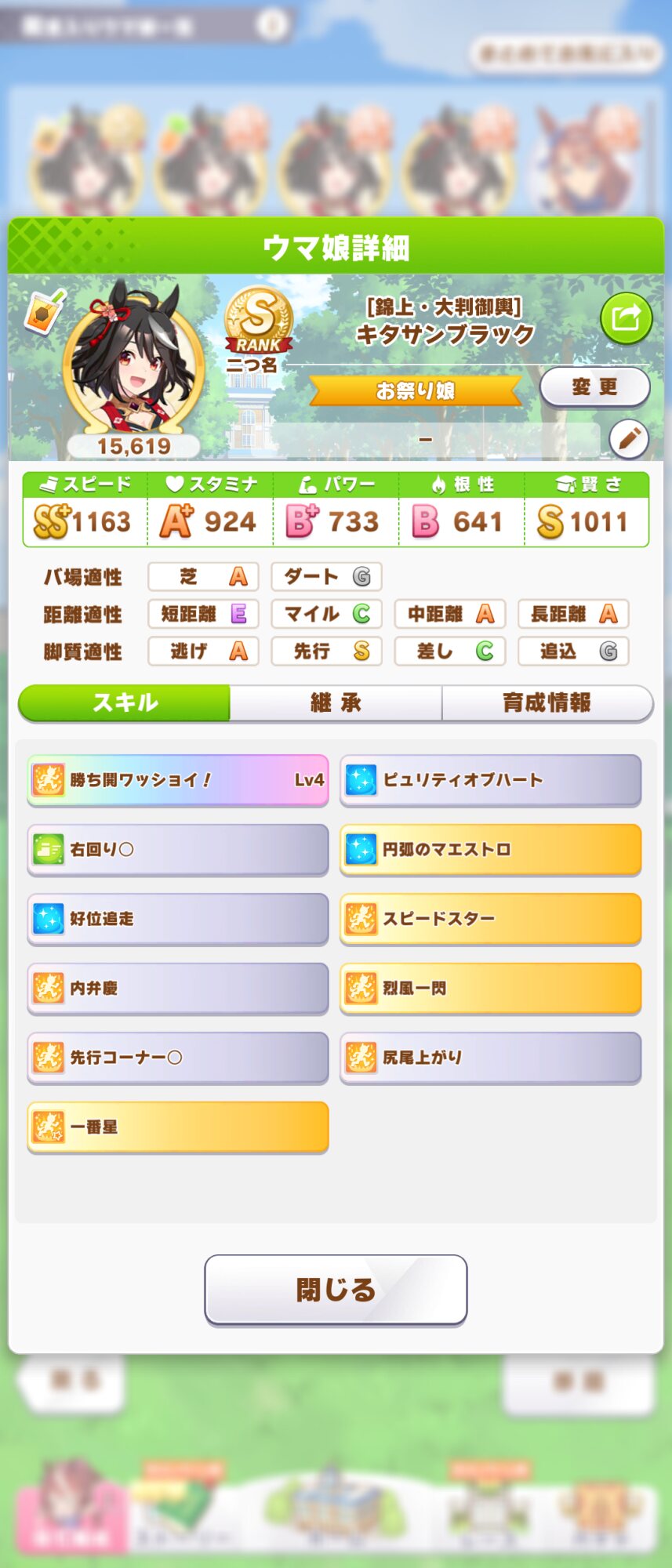View the 内弁慶 skill
Image resolution: width=672 pixels, height=1568 pixels.
pyautogui.click(x=178, y=988)
